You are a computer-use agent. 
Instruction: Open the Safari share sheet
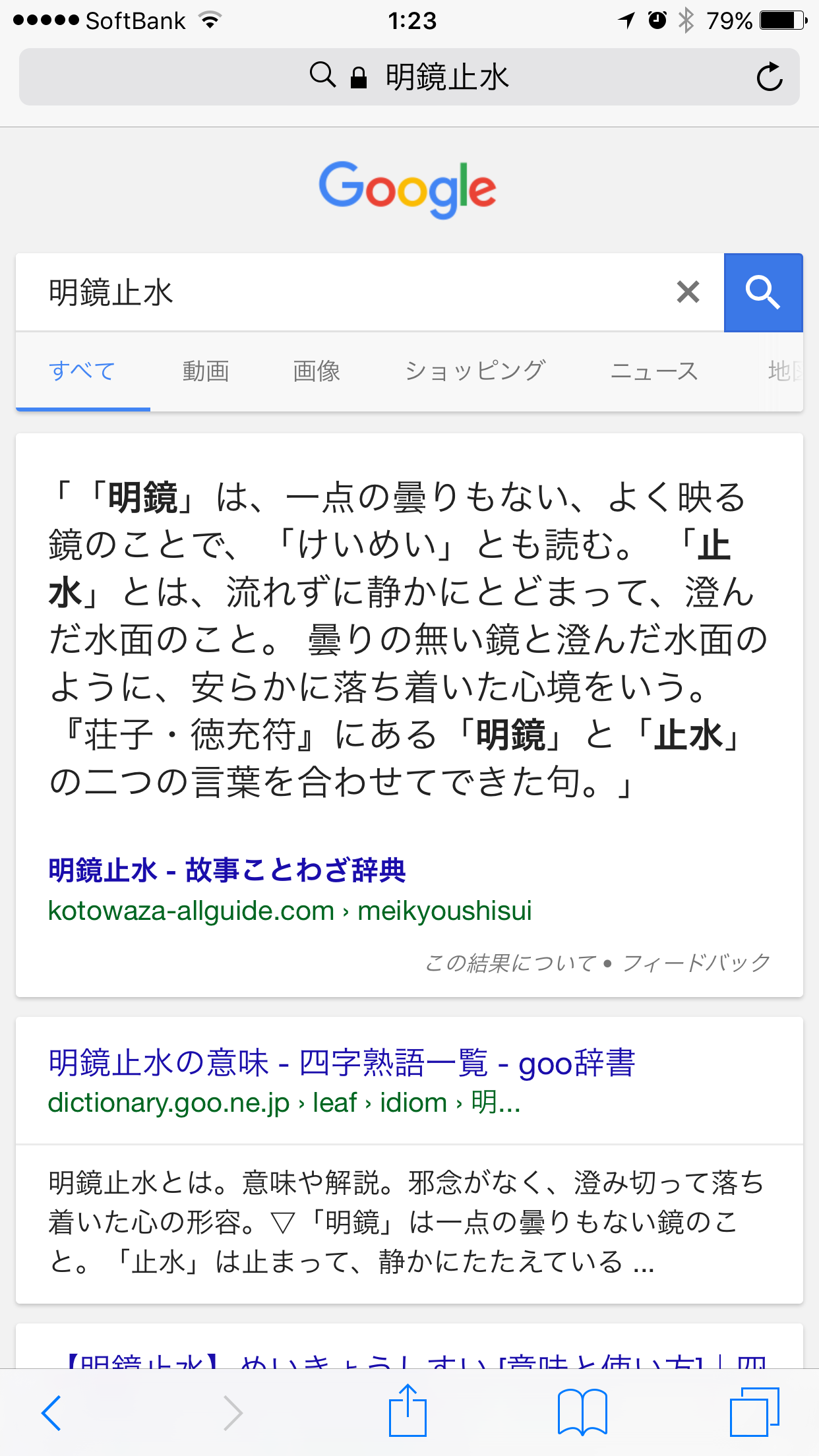pos(408,1411)
